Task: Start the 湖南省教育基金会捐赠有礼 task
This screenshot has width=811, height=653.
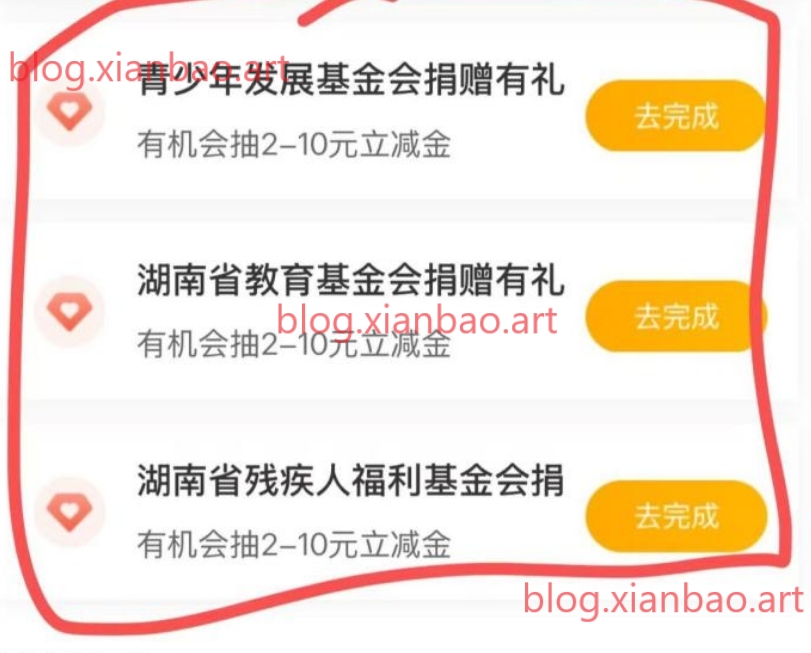Action: [x=675, y=317]
